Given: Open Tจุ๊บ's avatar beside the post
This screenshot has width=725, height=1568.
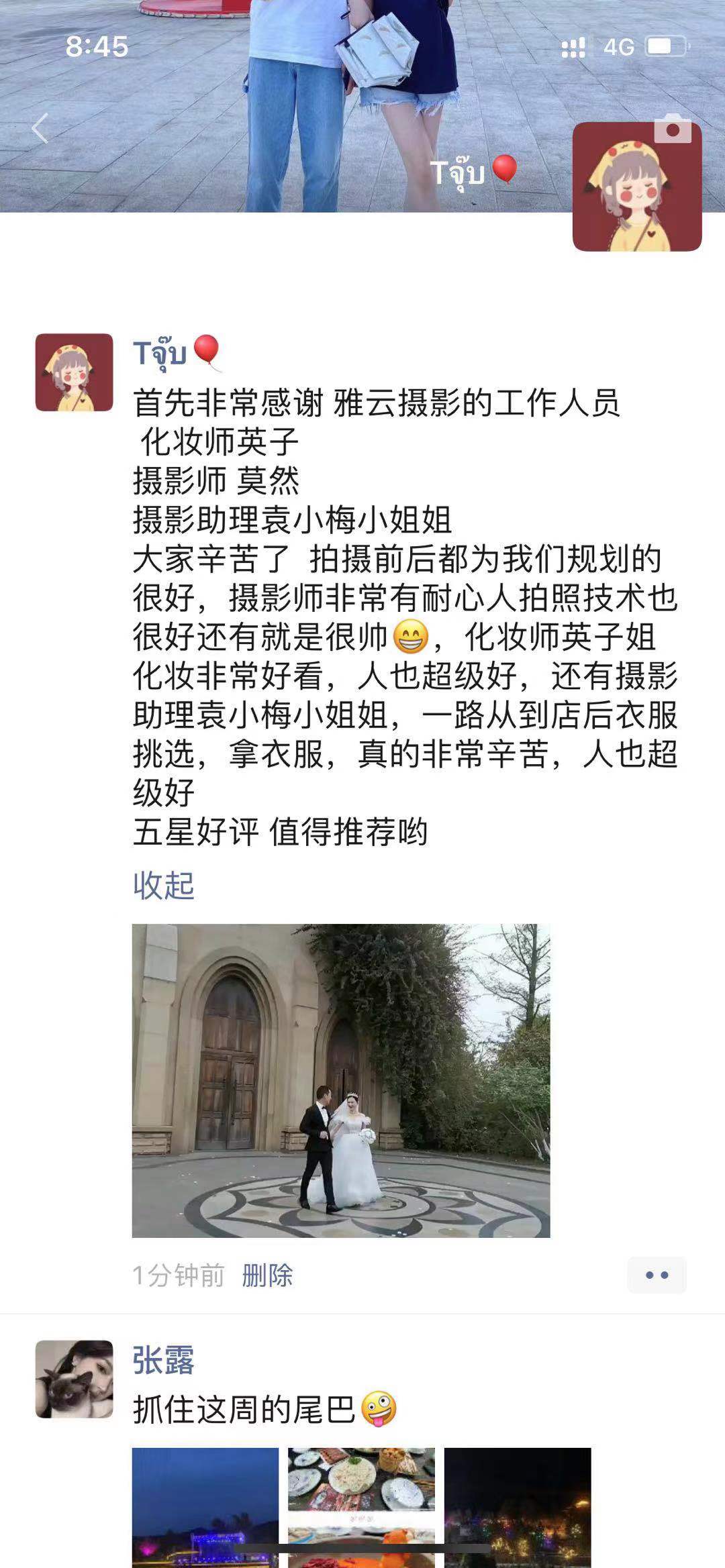Looking at the screenshot, I should click(x=74, y=372).
